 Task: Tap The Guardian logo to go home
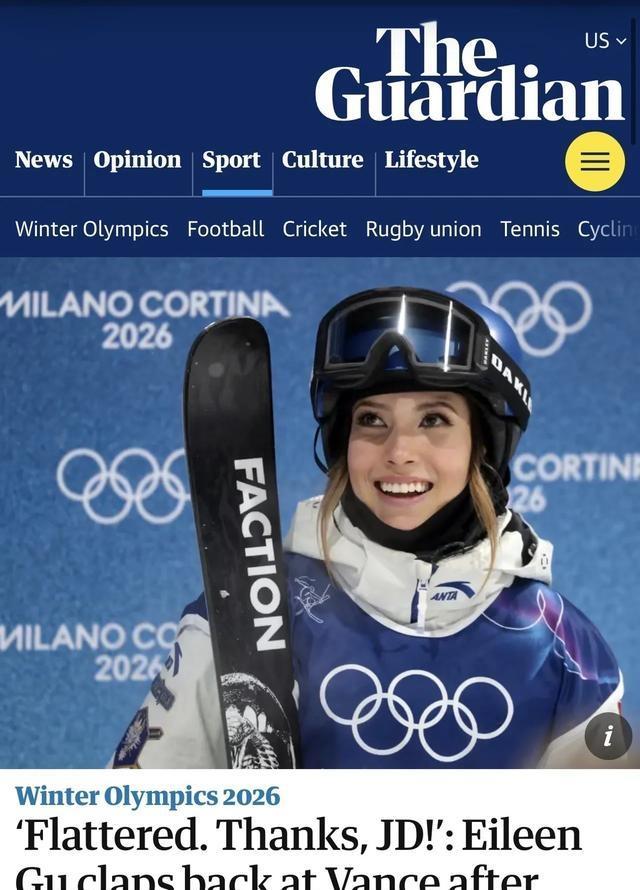pyautogui.click(x=469, y=74)
